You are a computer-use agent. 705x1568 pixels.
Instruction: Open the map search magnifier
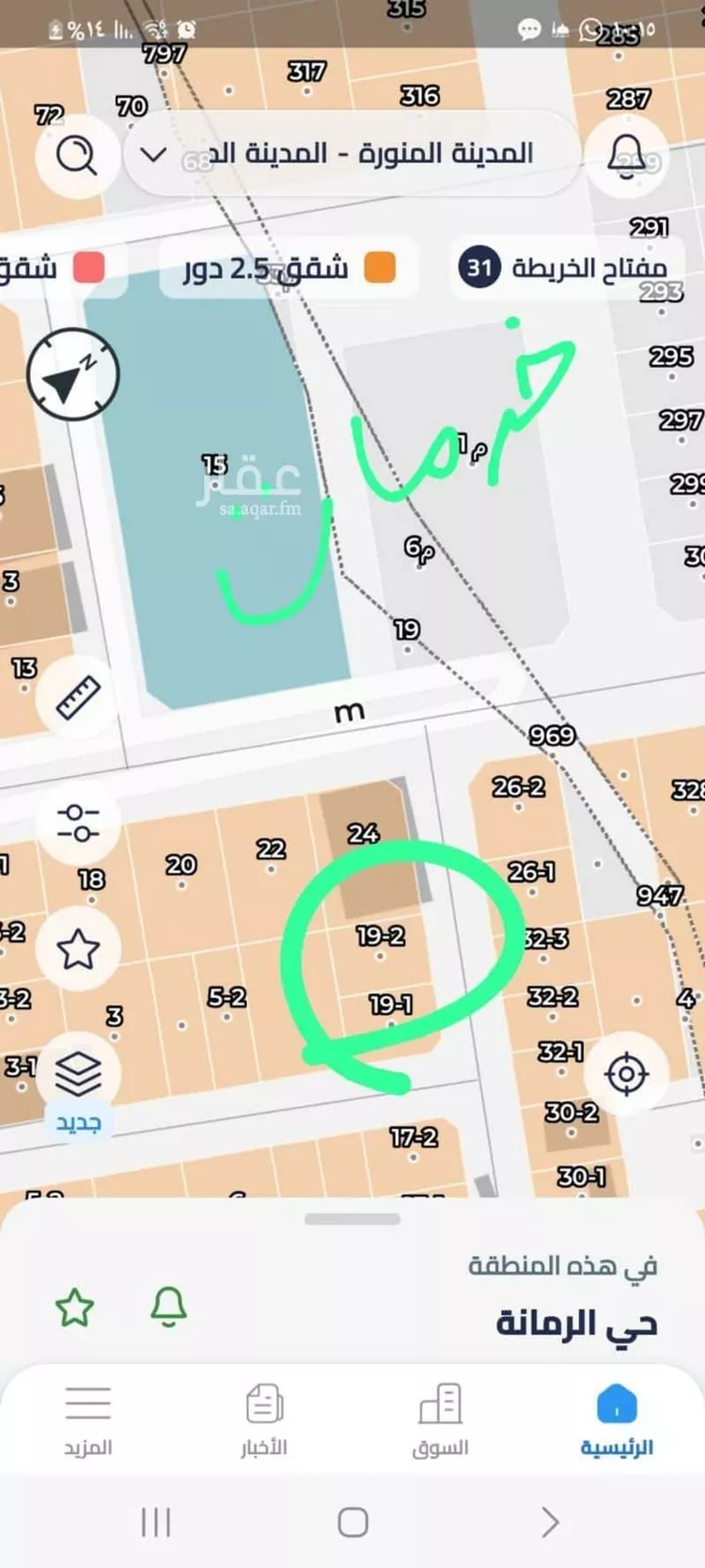(77, 155)
